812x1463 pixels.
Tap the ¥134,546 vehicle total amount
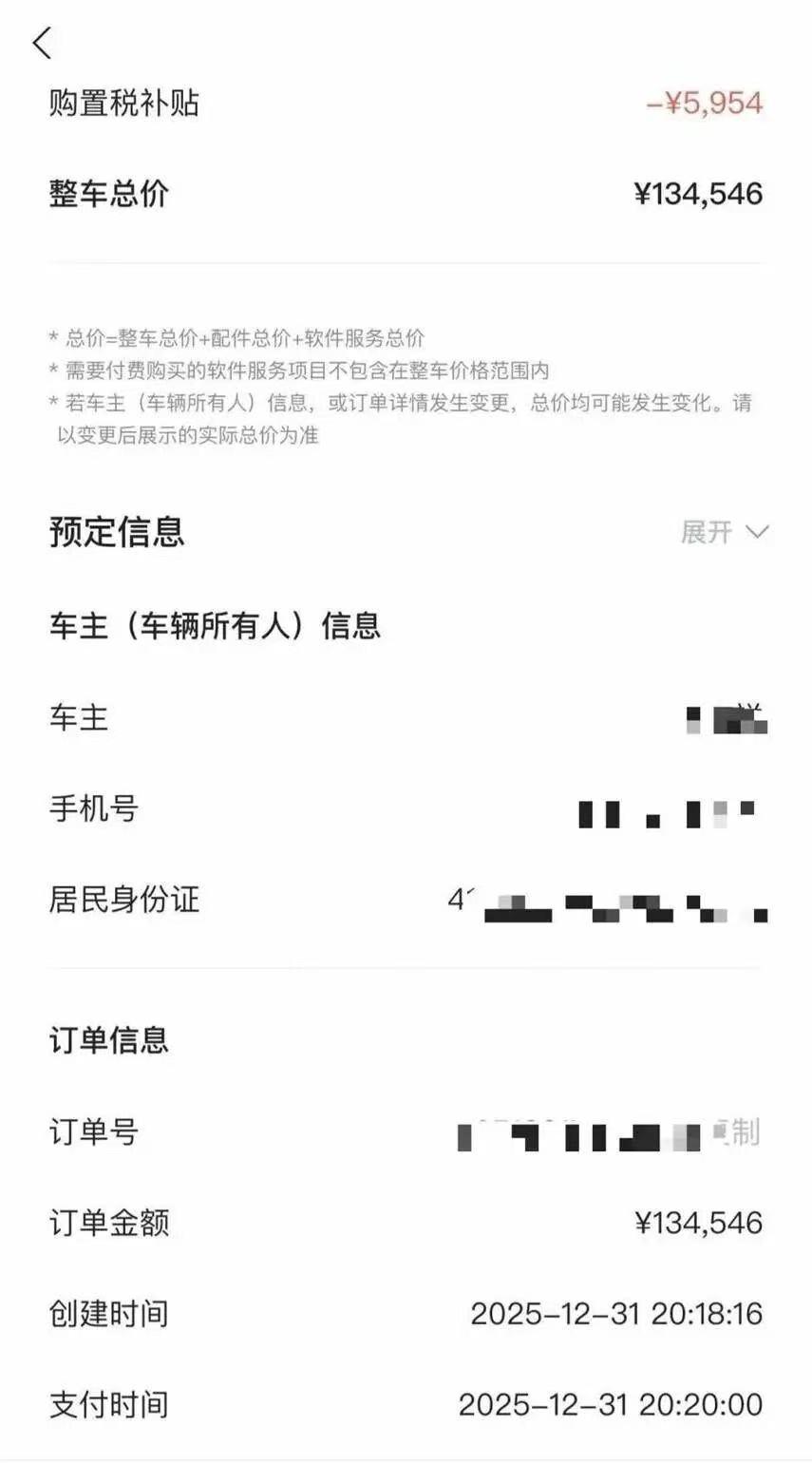pyautogui.click(x=700, y=193)
